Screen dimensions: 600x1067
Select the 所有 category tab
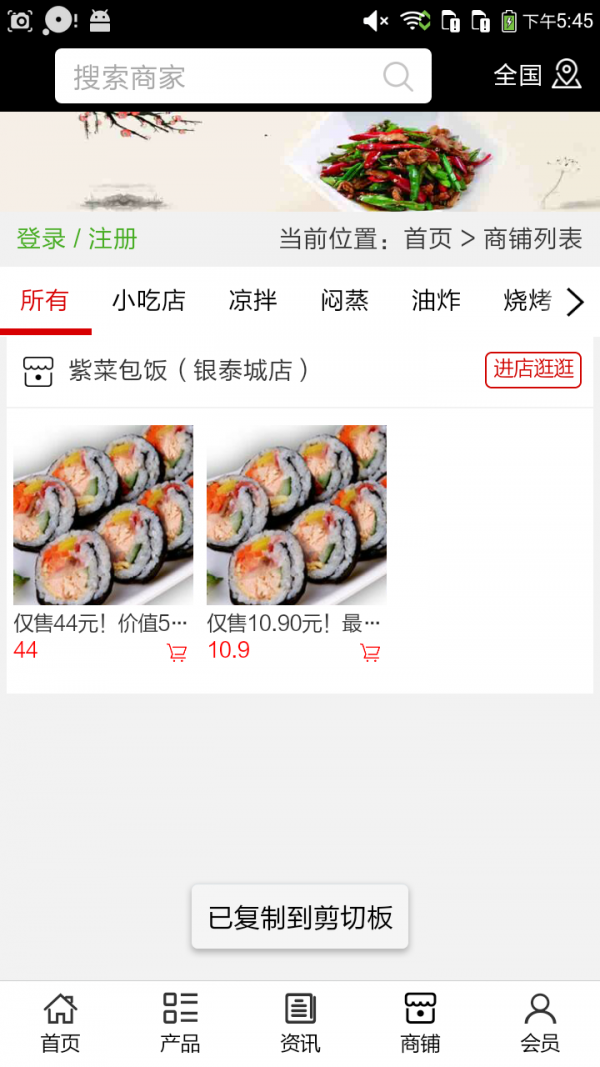(x=45, y=300)
